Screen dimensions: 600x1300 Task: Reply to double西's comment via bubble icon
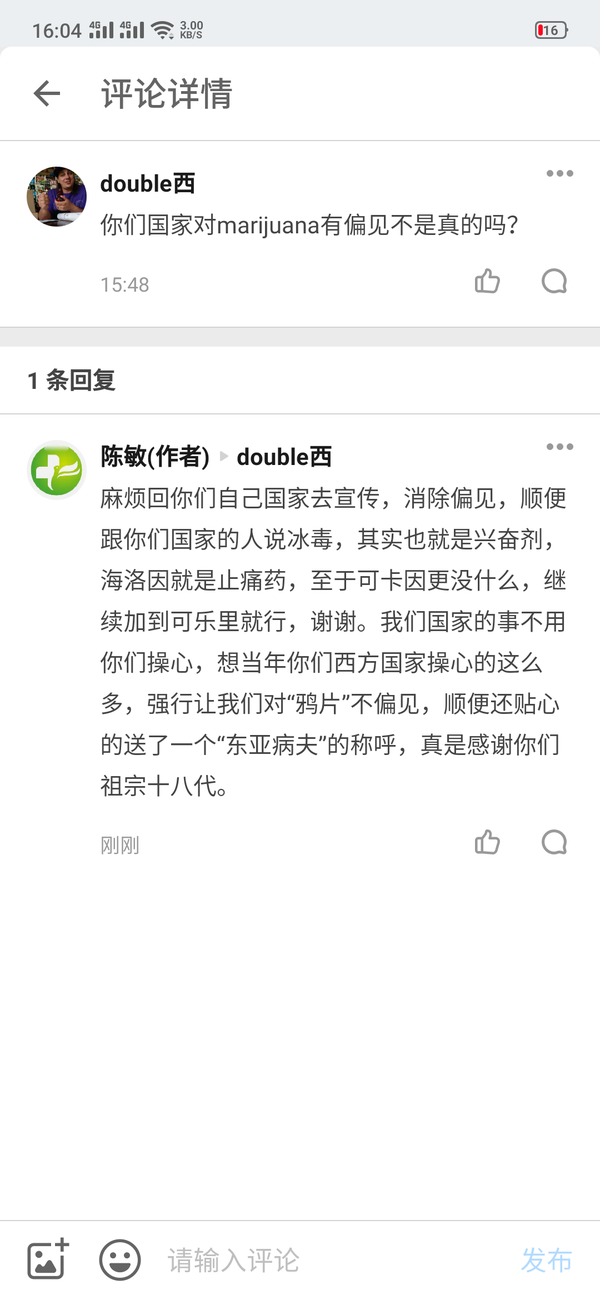(x=554, y=282)
